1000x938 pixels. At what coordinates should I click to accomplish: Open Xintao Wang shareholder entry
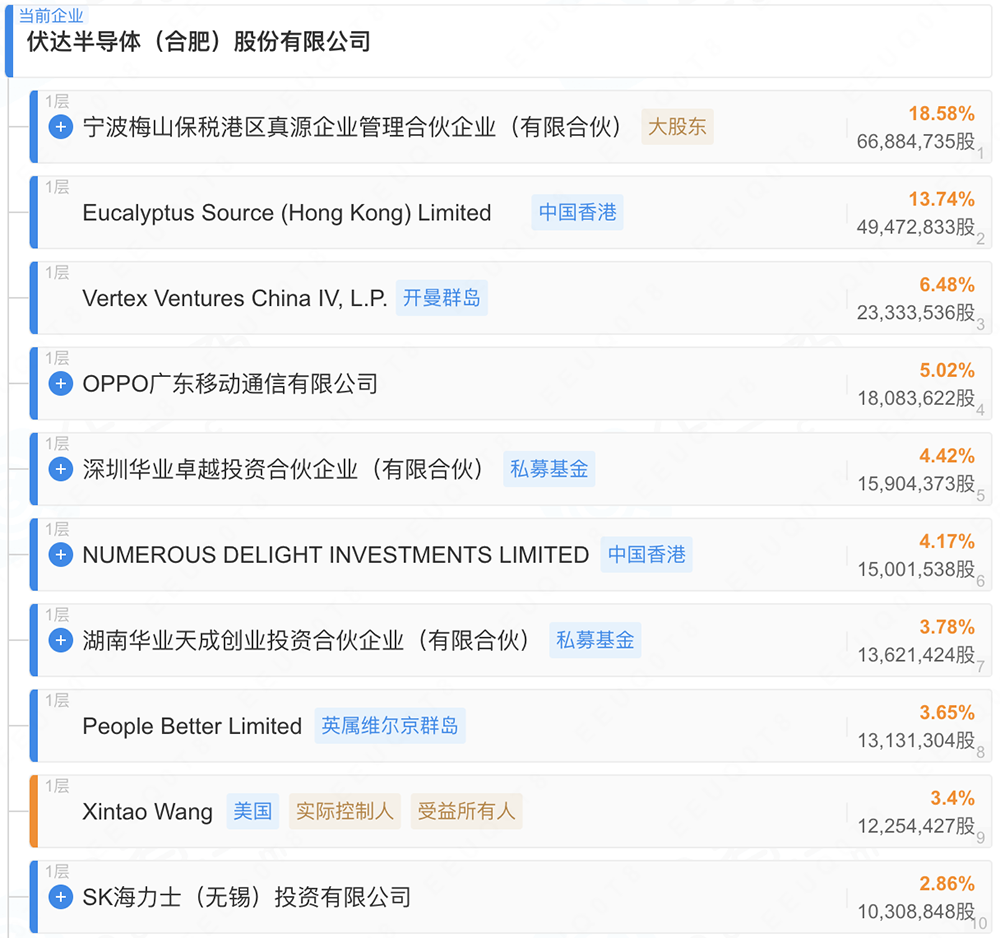(148, 811)
